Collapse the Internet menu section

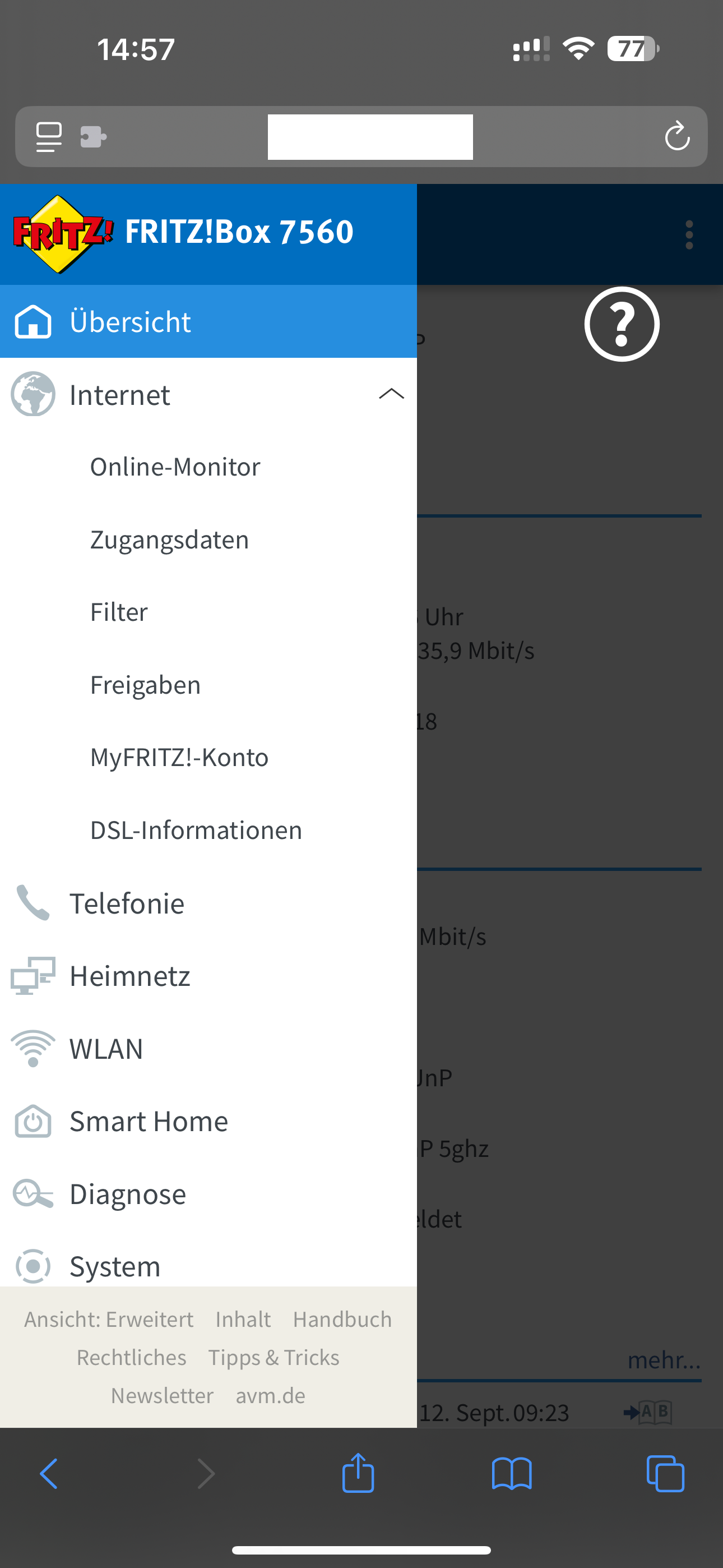coord(391,394)
